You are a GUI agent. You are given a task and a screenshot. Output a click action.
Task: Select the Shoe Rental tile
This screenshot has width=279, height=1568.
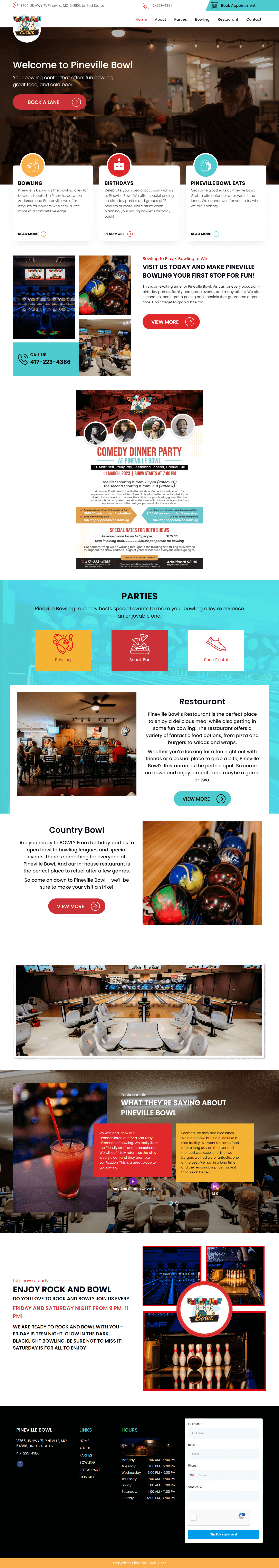point(216,650)
